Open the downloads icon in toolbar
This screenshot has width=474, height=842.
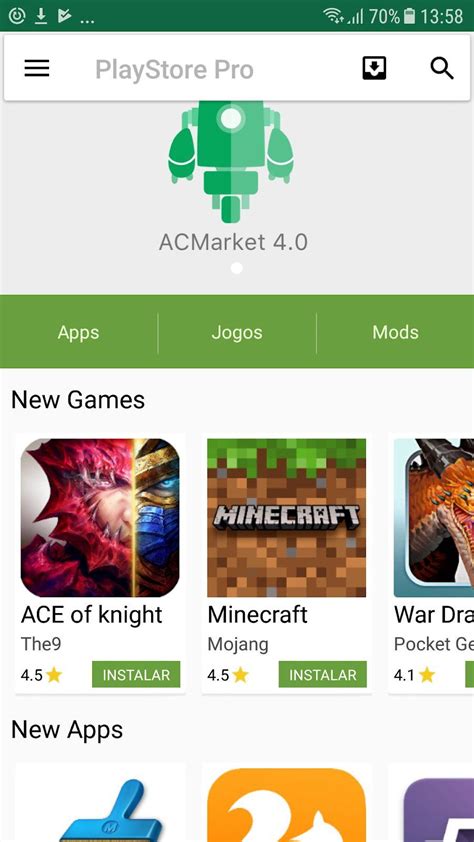(x=374, y=69)
